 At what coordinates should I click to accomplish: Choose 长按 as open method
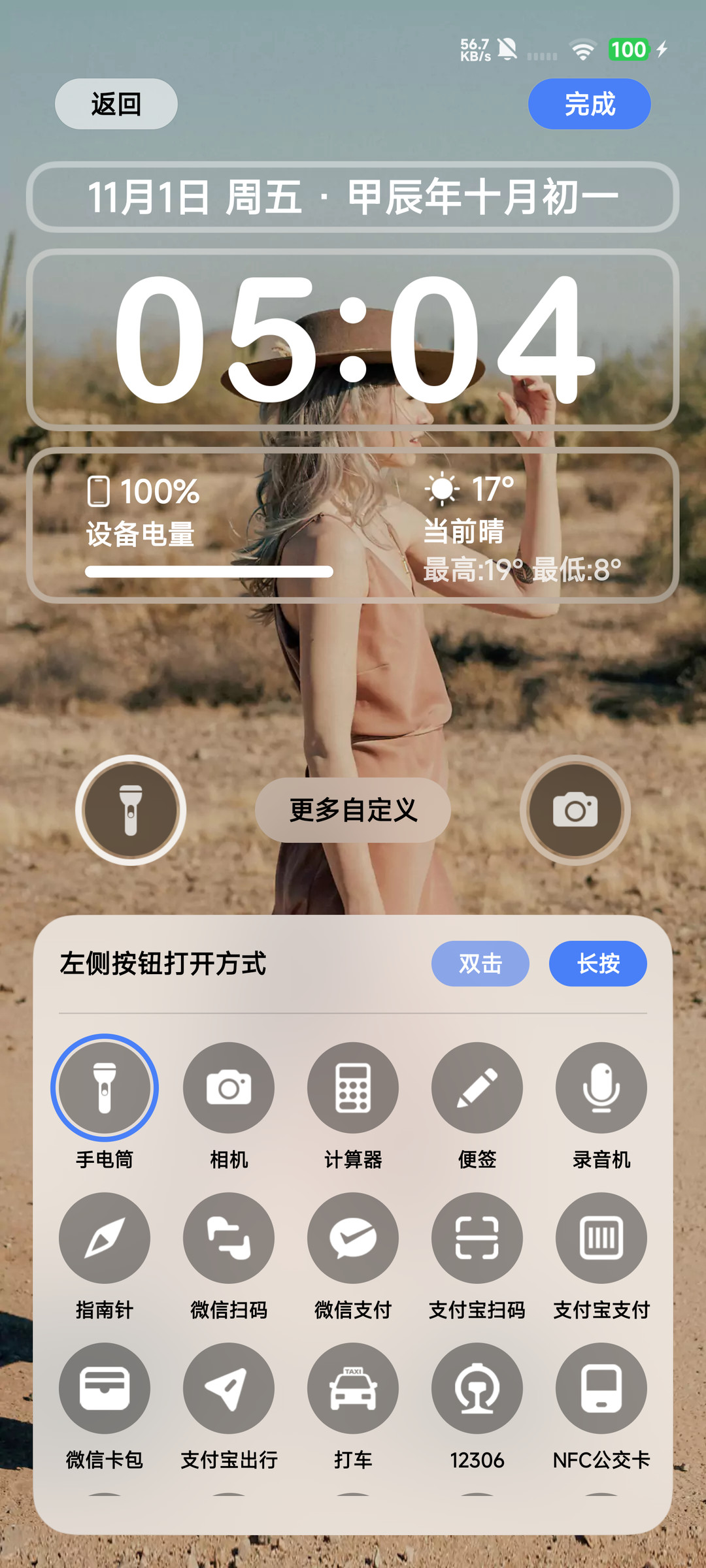click(x=598, y=964)
